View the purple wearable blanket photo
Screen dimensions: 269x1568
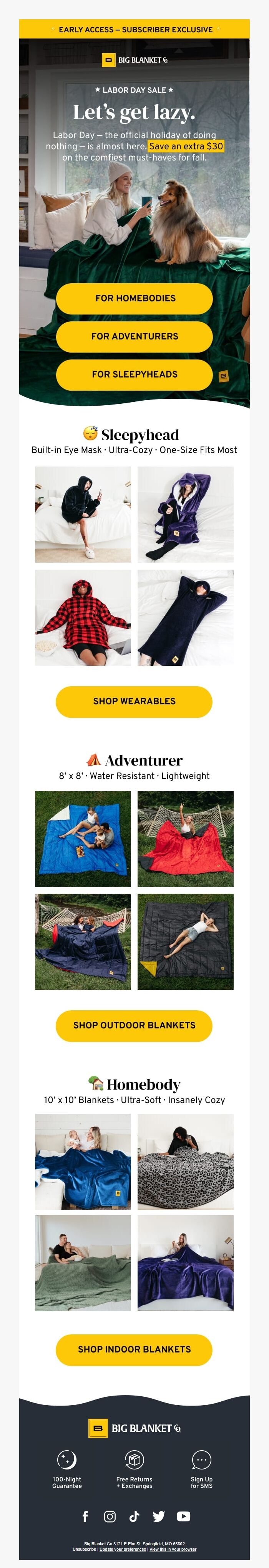click(185, 514)
